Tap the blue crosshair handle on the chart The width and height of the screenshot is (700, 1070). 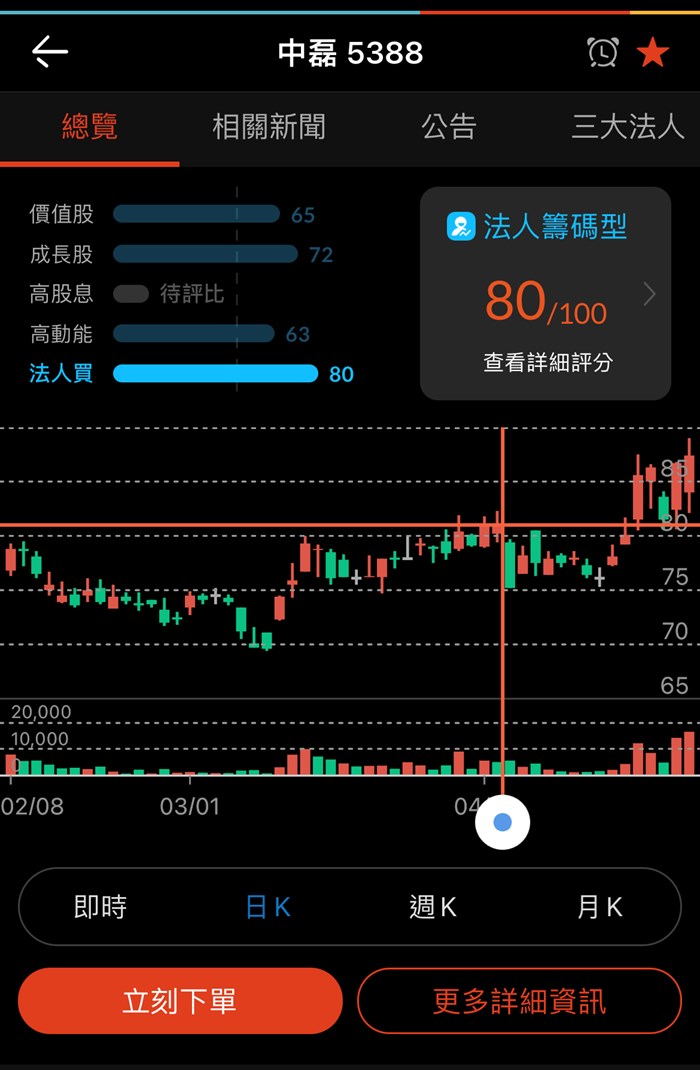(502, 822)
